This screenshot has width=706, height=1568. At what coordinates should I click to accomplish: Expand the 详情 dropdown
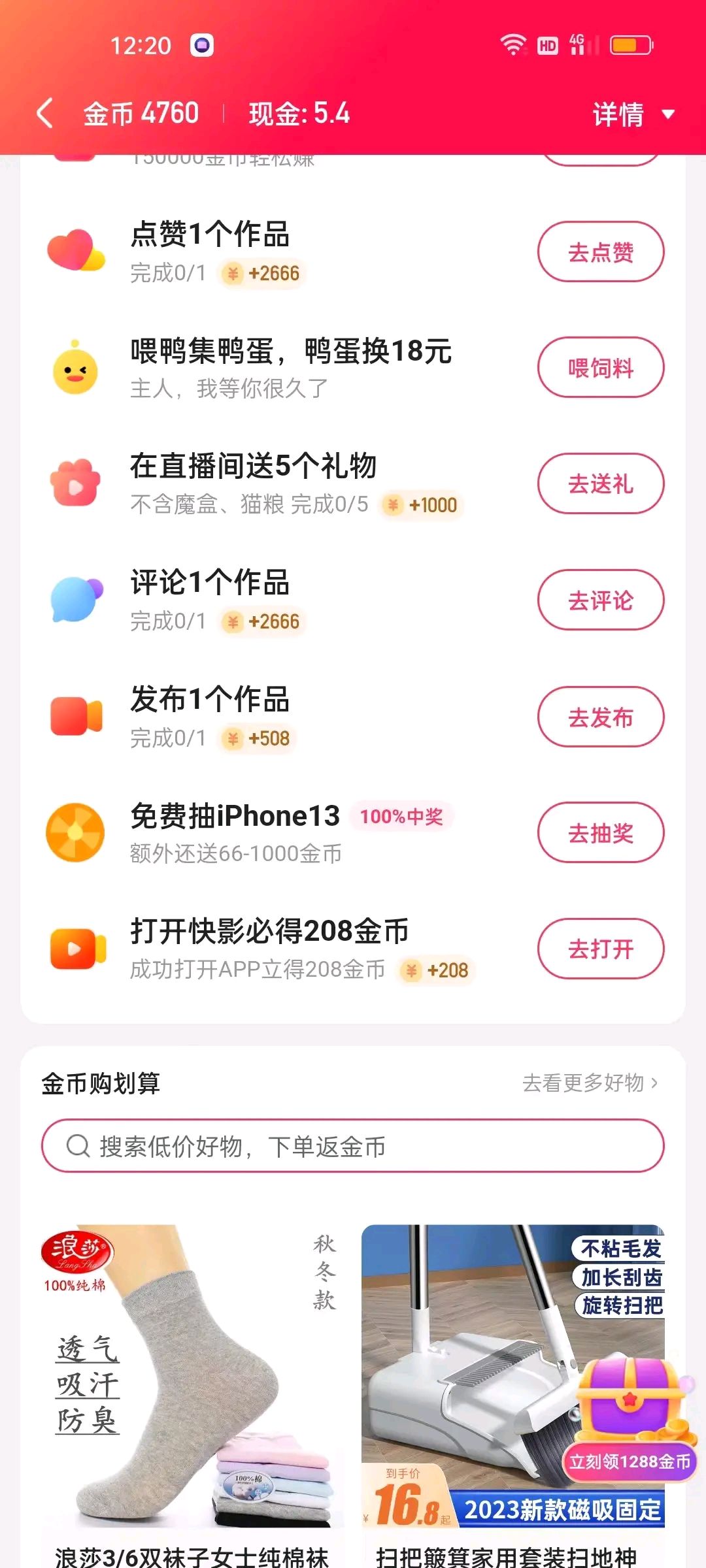click(x=631, y=114)
